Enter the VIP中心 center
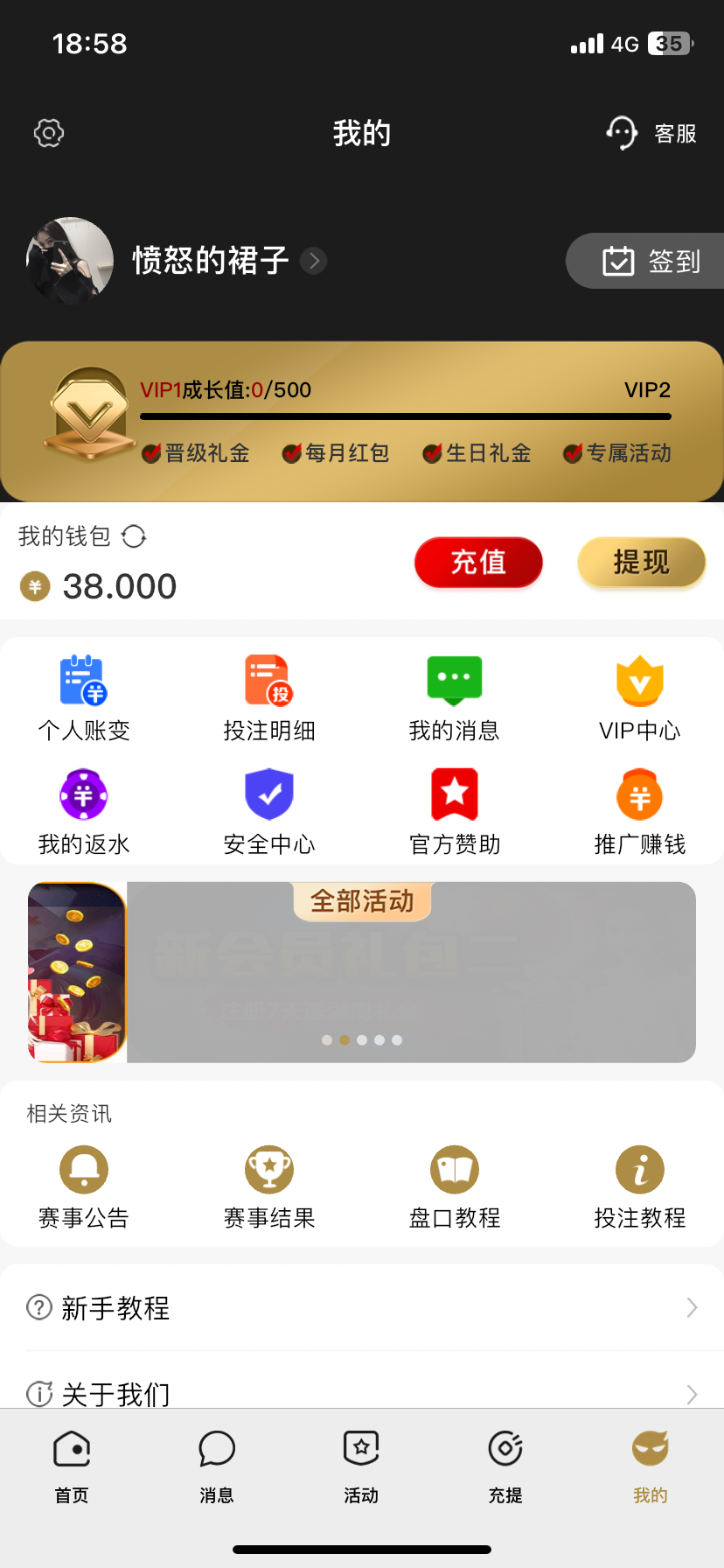The width and height of the screenshot is (724, 1568). (x=639, y=696)
